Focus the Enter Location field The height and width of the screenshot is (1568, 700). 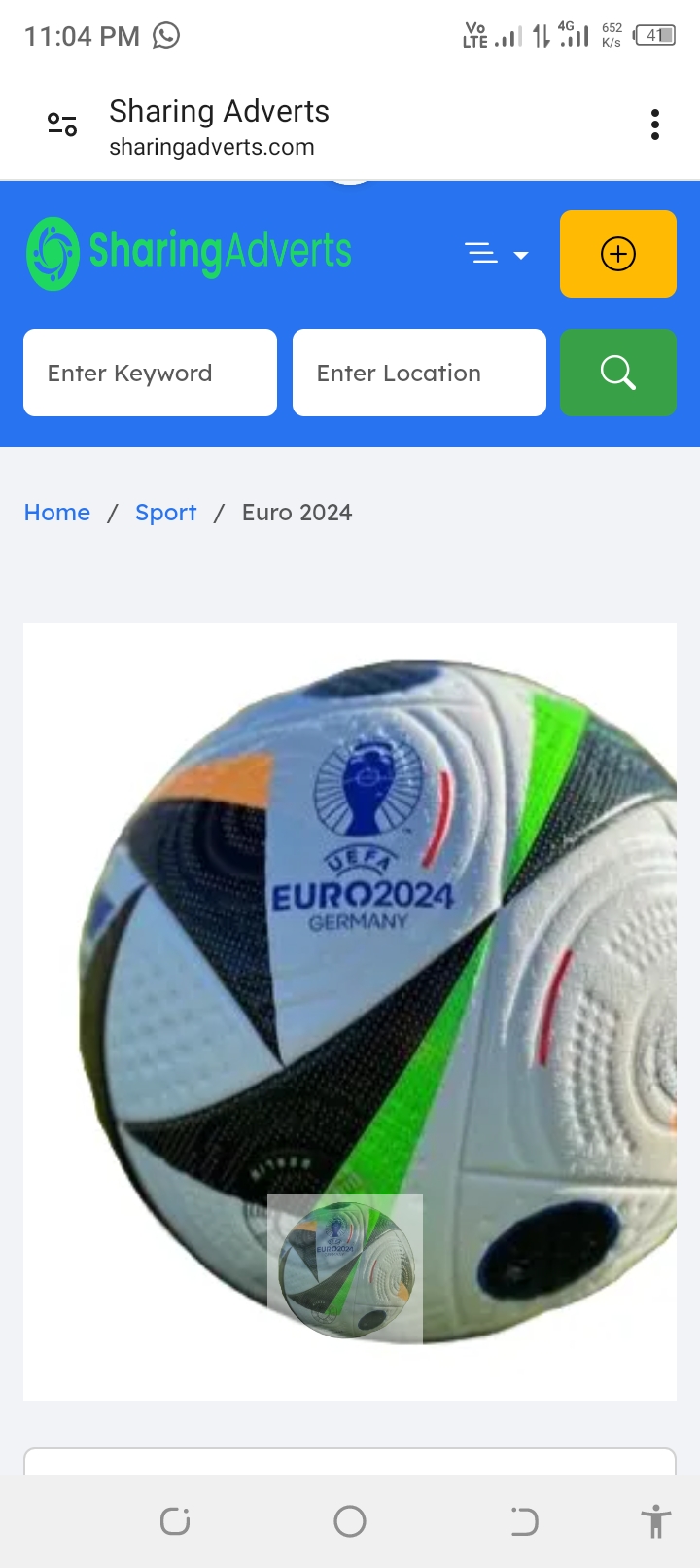click(x=419, y=373)
